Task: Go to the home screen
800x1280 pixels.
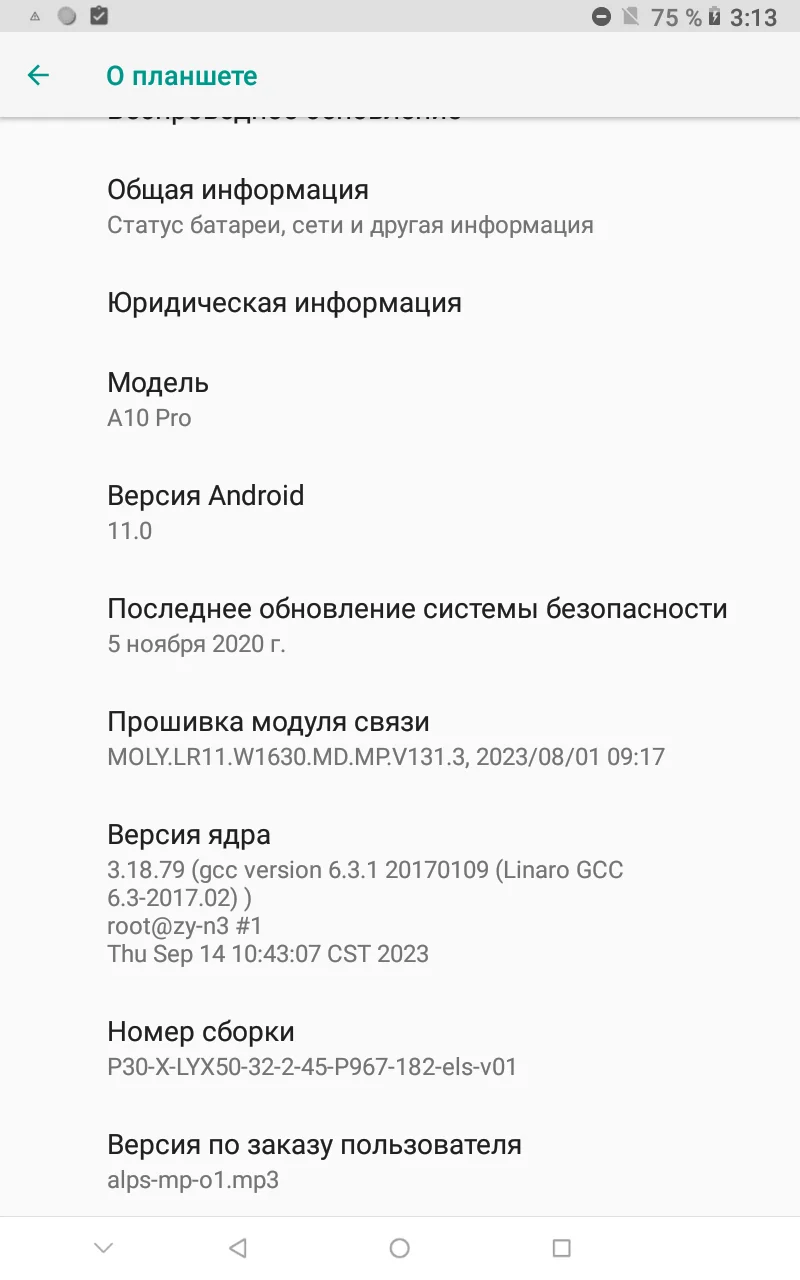Action: 400,1247
